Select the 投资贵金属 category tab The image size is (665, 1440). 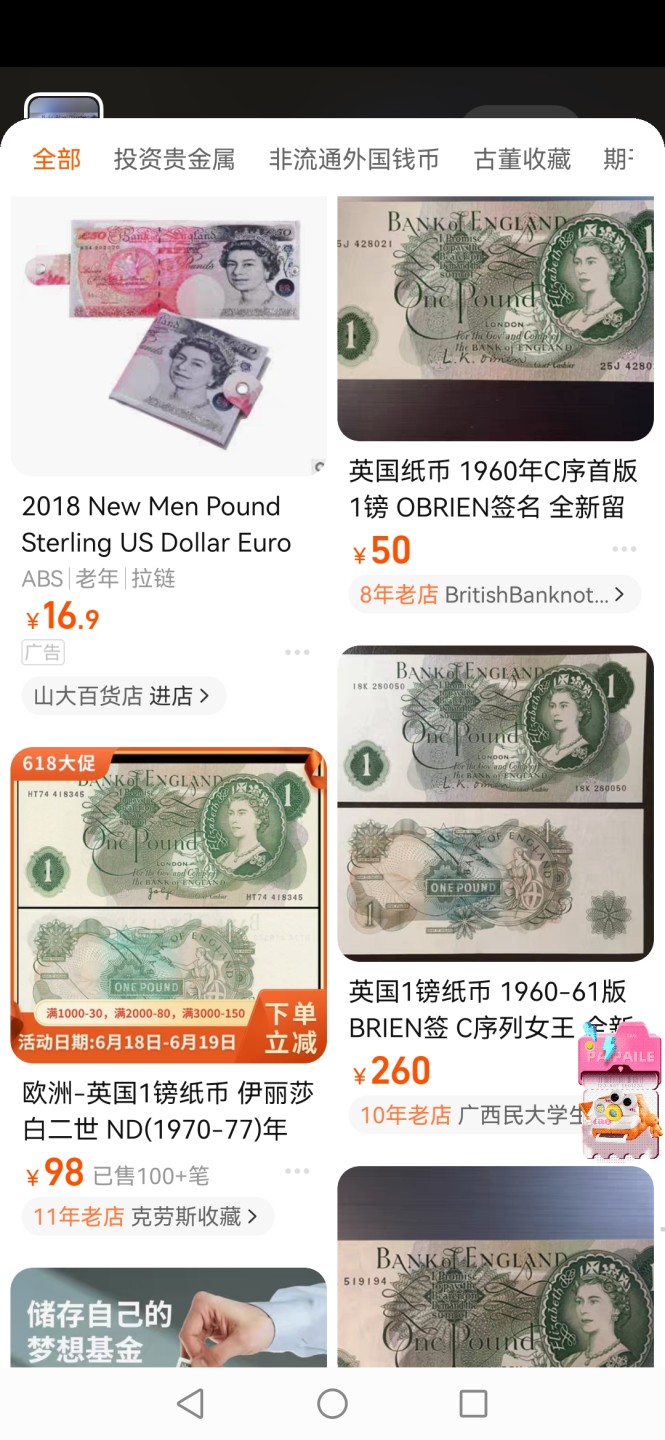coord(174,159)
